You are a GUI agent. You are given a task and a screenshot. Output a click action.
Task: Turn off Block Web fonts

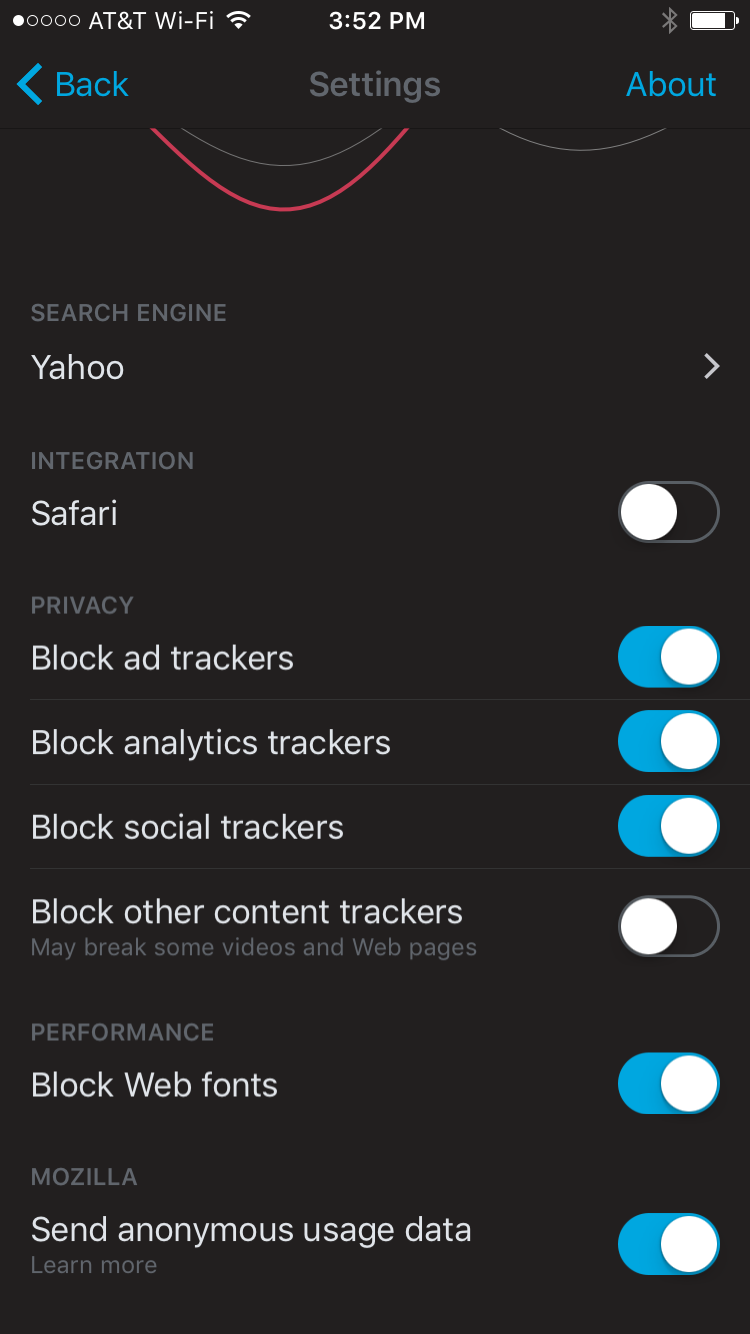coord(668,1083)
